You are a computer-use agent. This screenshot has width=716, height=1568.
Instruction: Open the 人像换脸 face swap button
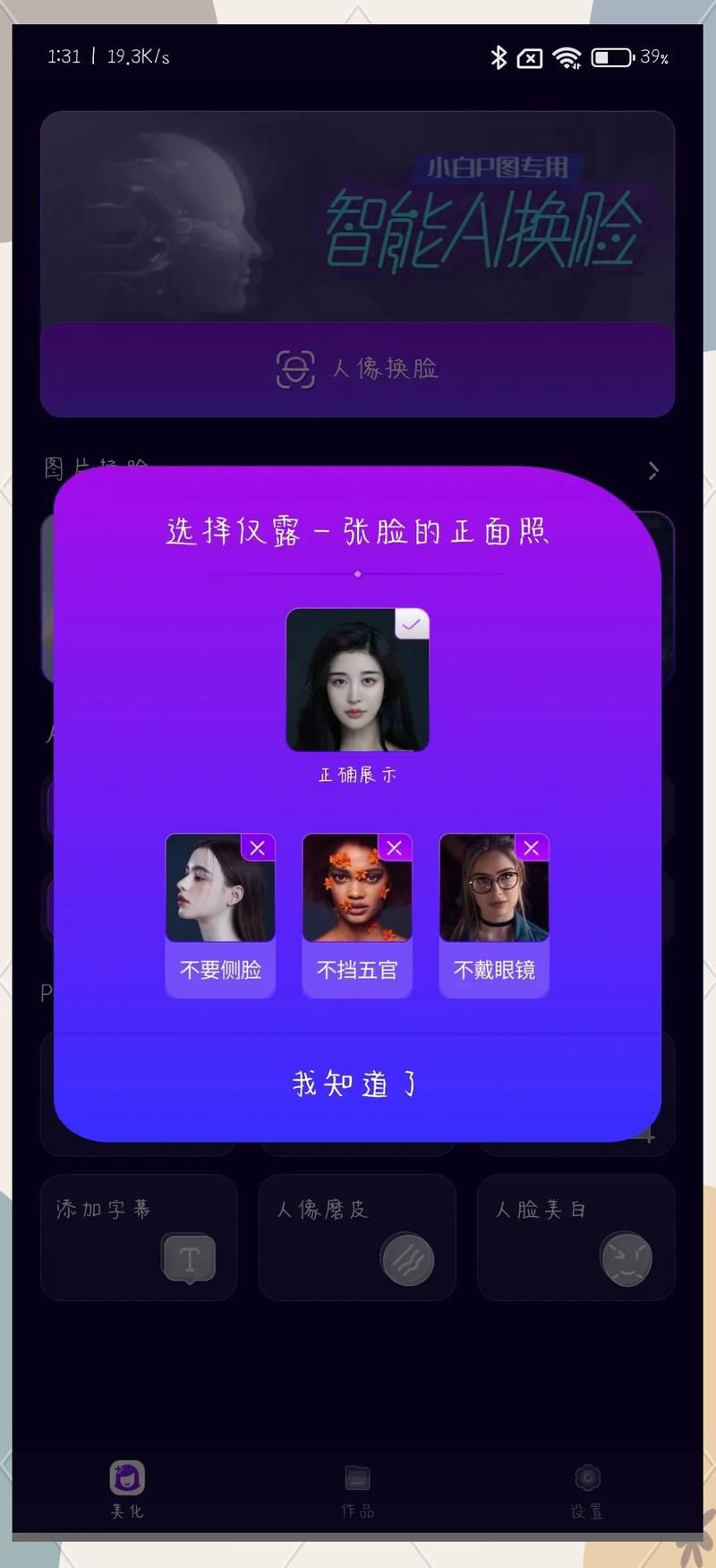[357, 369]
